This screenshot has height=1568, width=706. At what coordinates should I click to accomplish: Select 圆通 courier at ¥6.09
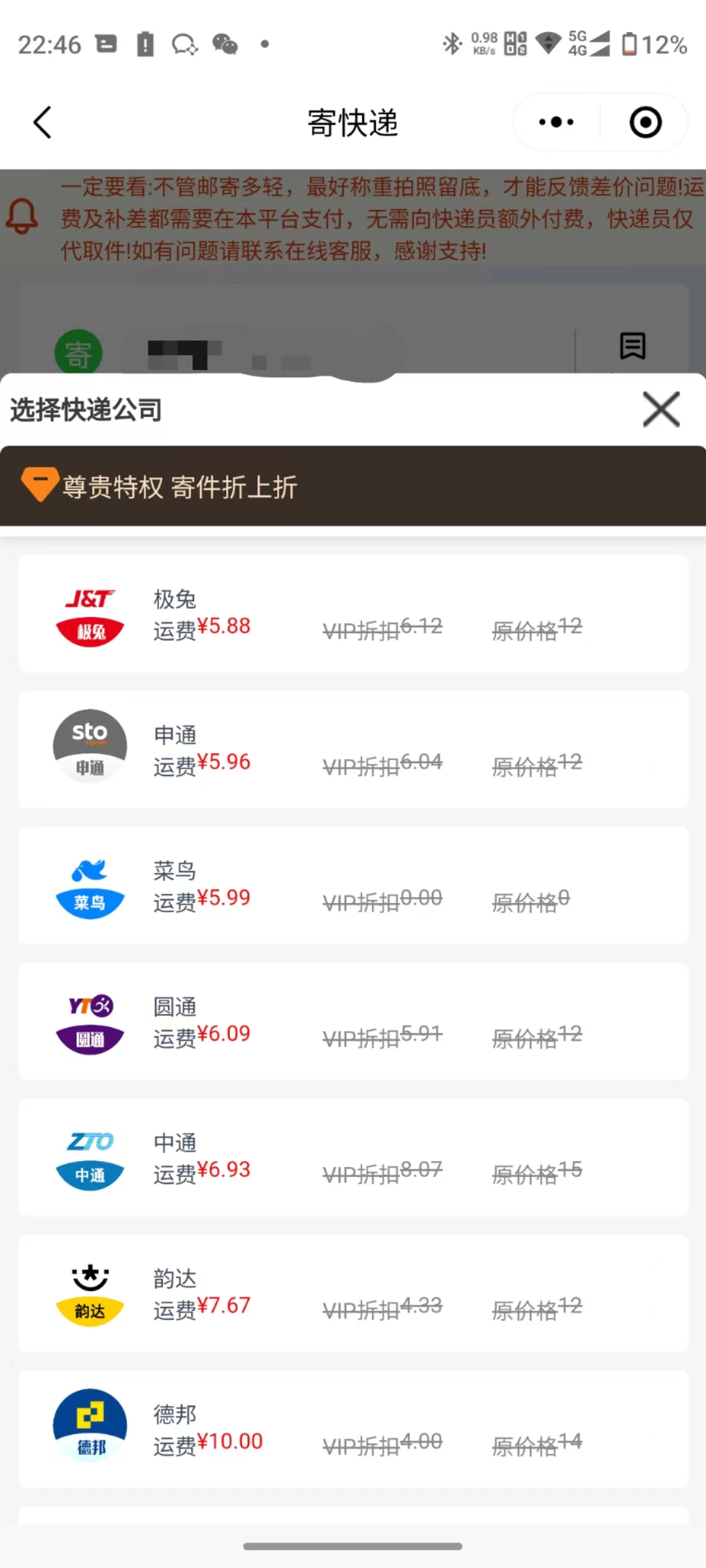[353, 1021]
